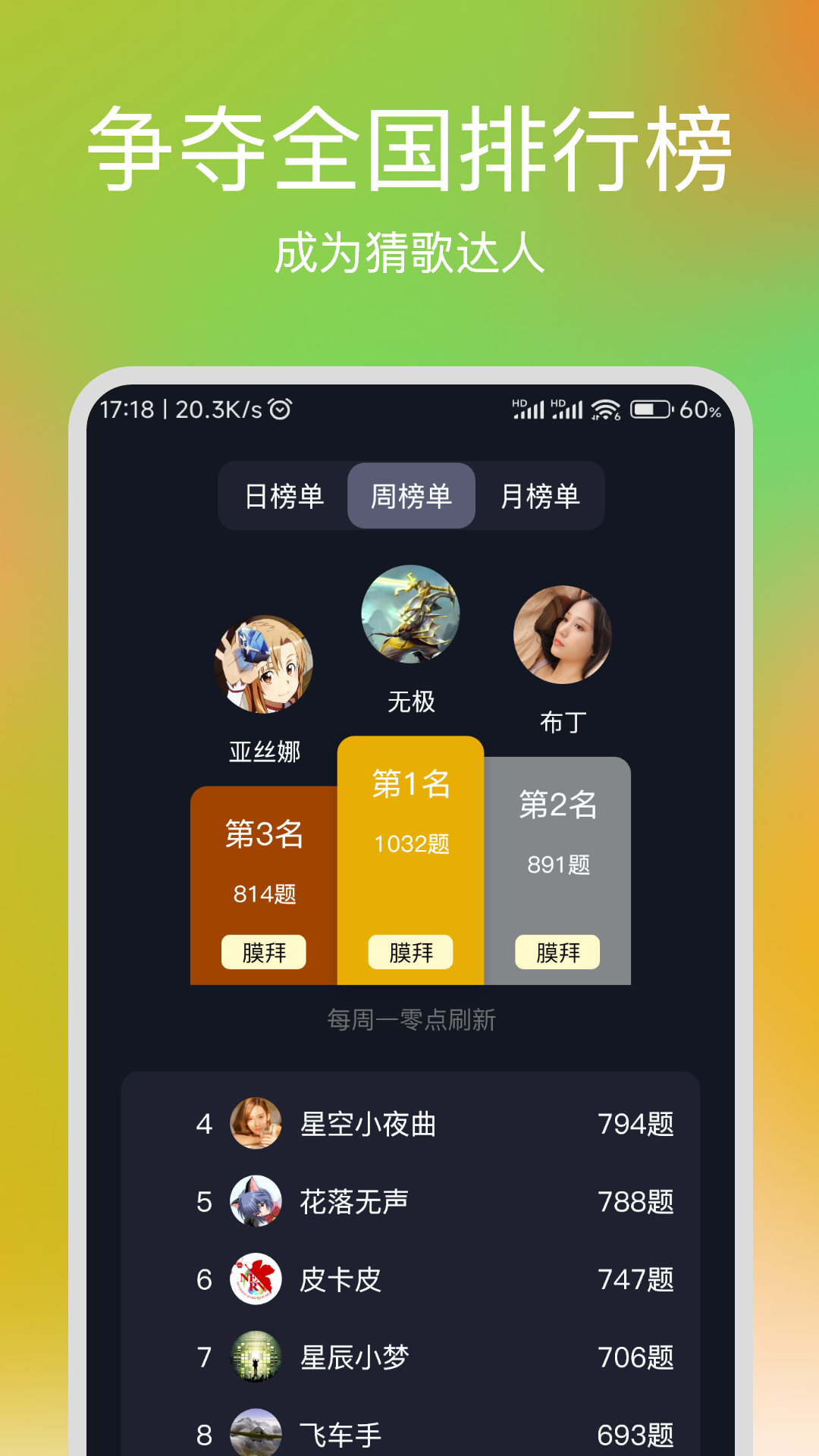Select the 周榜单 tab
Image resolution: width=819 pixels, height=1456 pixels.
point(412,496)
